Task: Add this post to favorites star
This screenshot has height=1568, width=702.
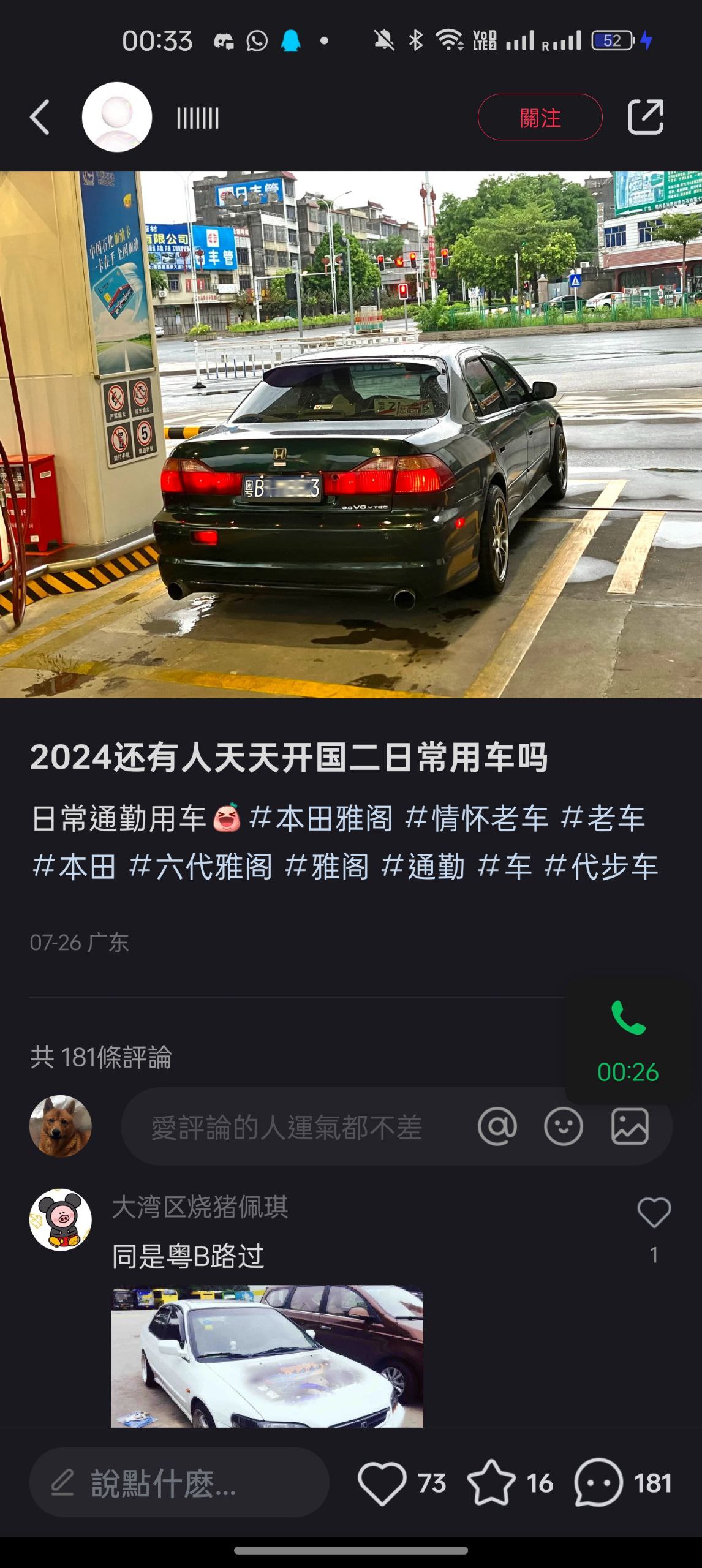Action: 491,1483
